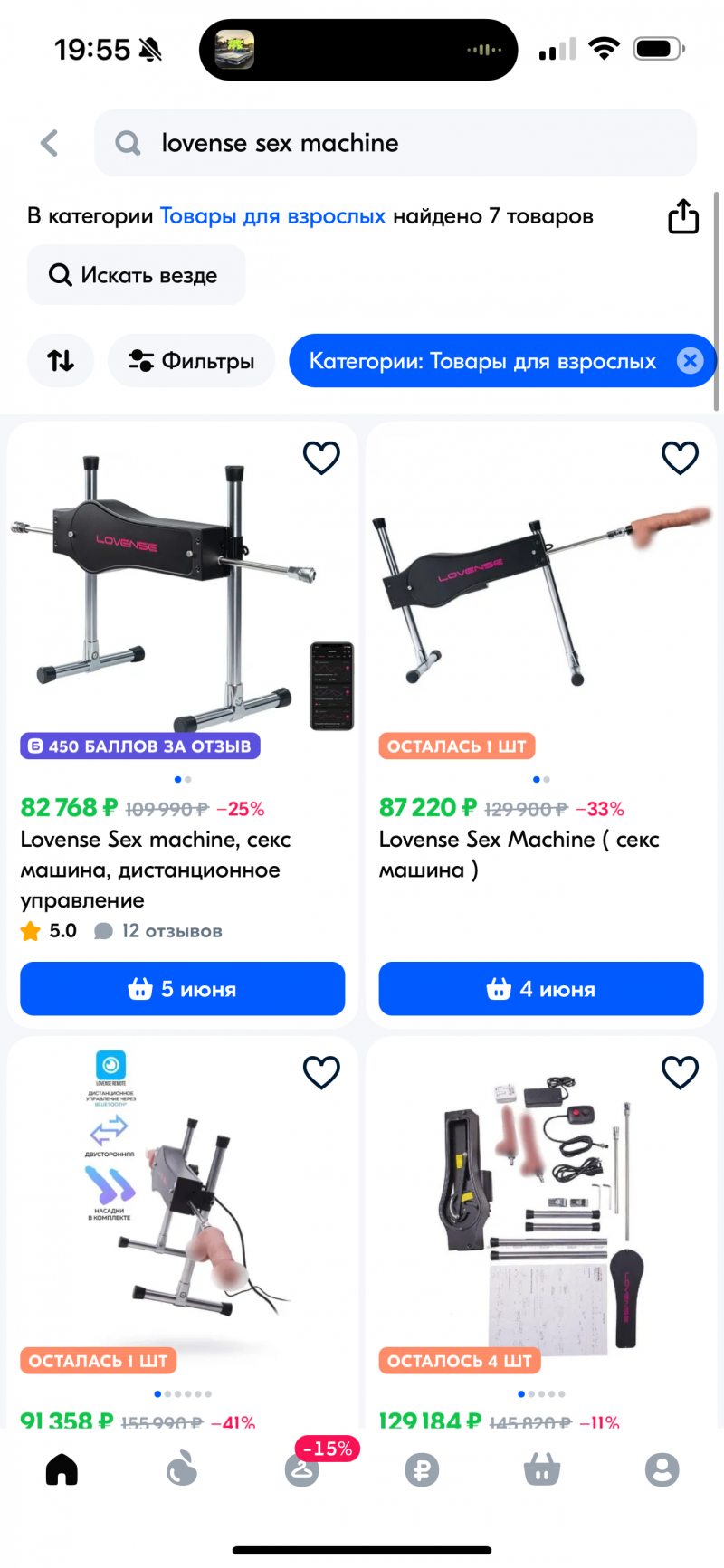
Task: Favorite the product with 'Осталось 4 шт' label
Action: (680, 1072)
